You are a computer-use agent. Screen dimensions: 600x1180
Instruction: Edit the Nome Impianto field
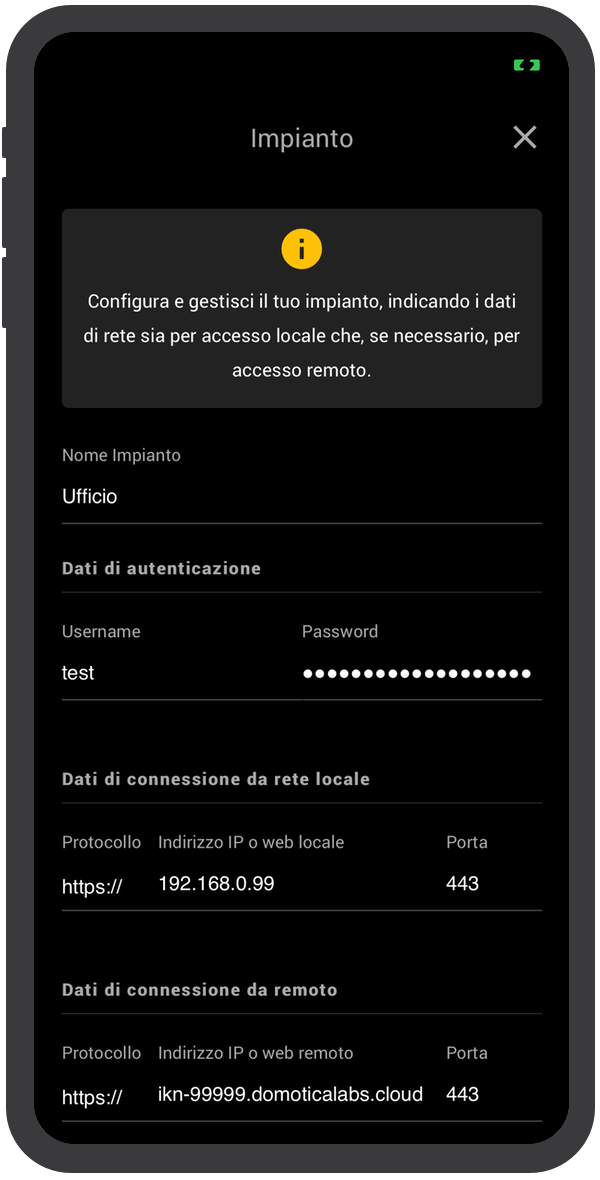(x=301, y=497)
